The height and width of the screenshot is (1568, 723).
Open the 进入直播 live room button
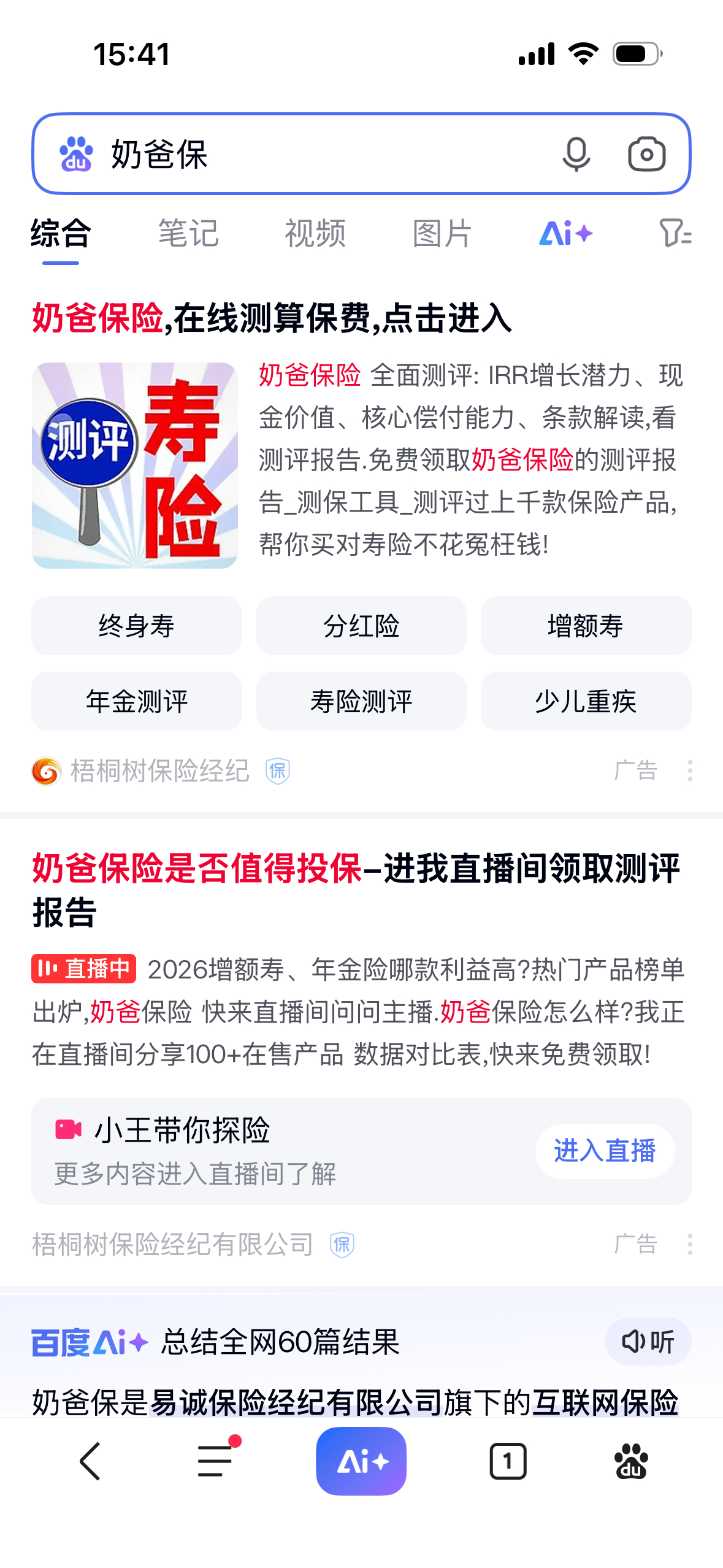click(x=604, y=1151)
